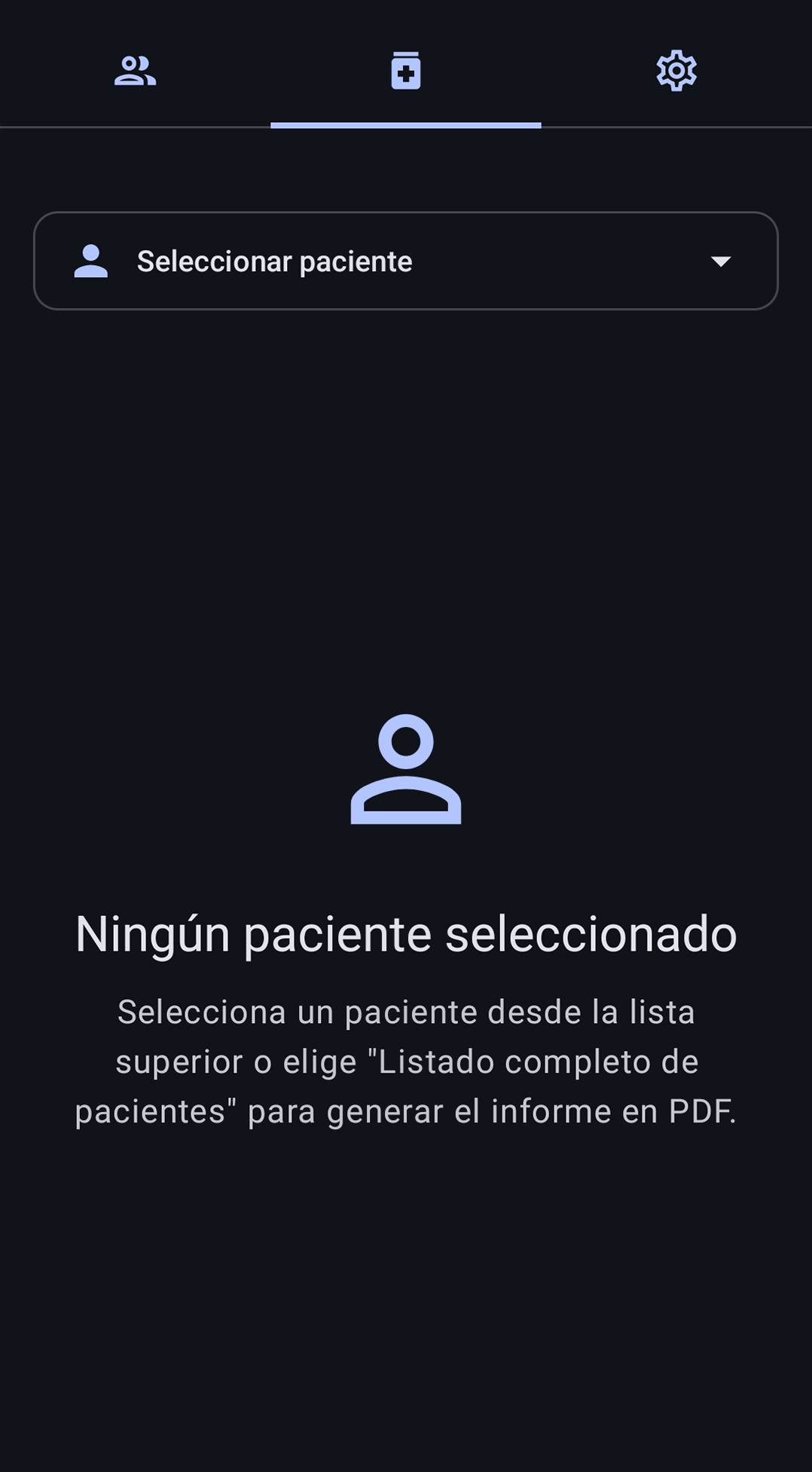Expand the Seleccionar paciente dropdown
812x1472 pixels.
click(406, 261)
